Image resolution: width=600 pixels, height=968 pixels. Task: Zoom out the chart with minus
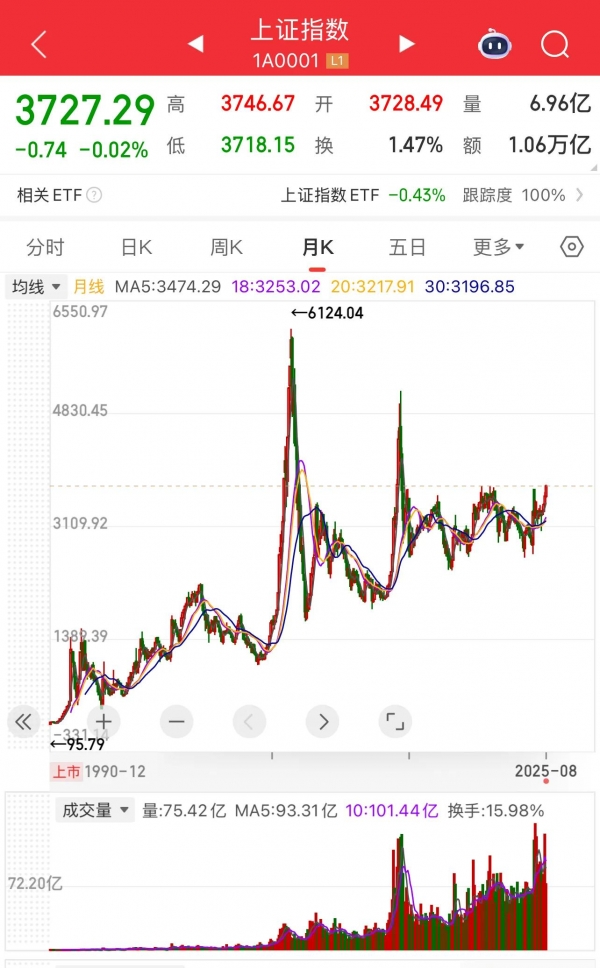(x=177, y=721)
